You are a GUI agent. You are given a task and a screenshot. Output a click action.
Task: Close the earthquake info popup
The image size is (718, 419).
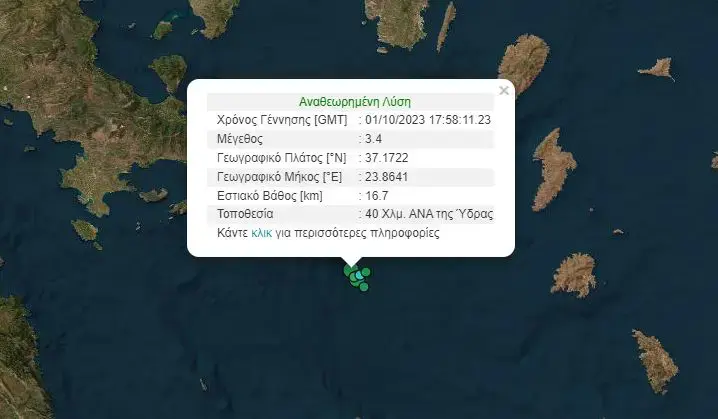(504, 91)
